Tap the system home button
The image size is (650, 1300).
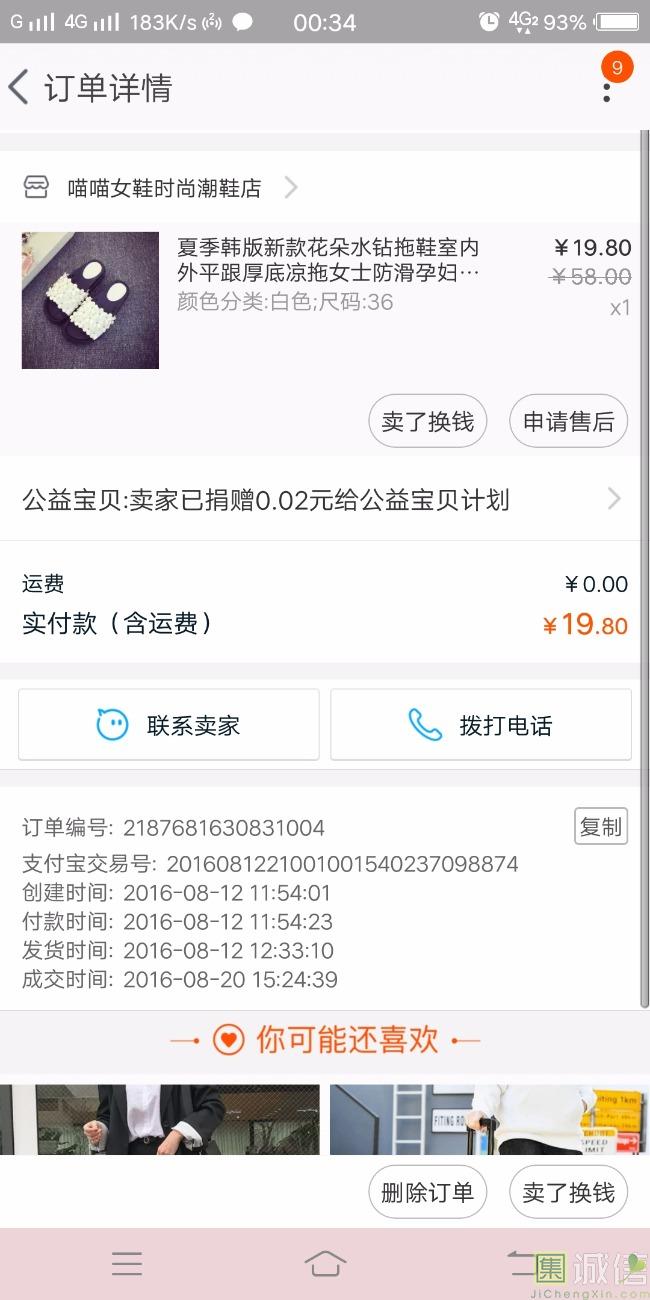click(325, 1263)
